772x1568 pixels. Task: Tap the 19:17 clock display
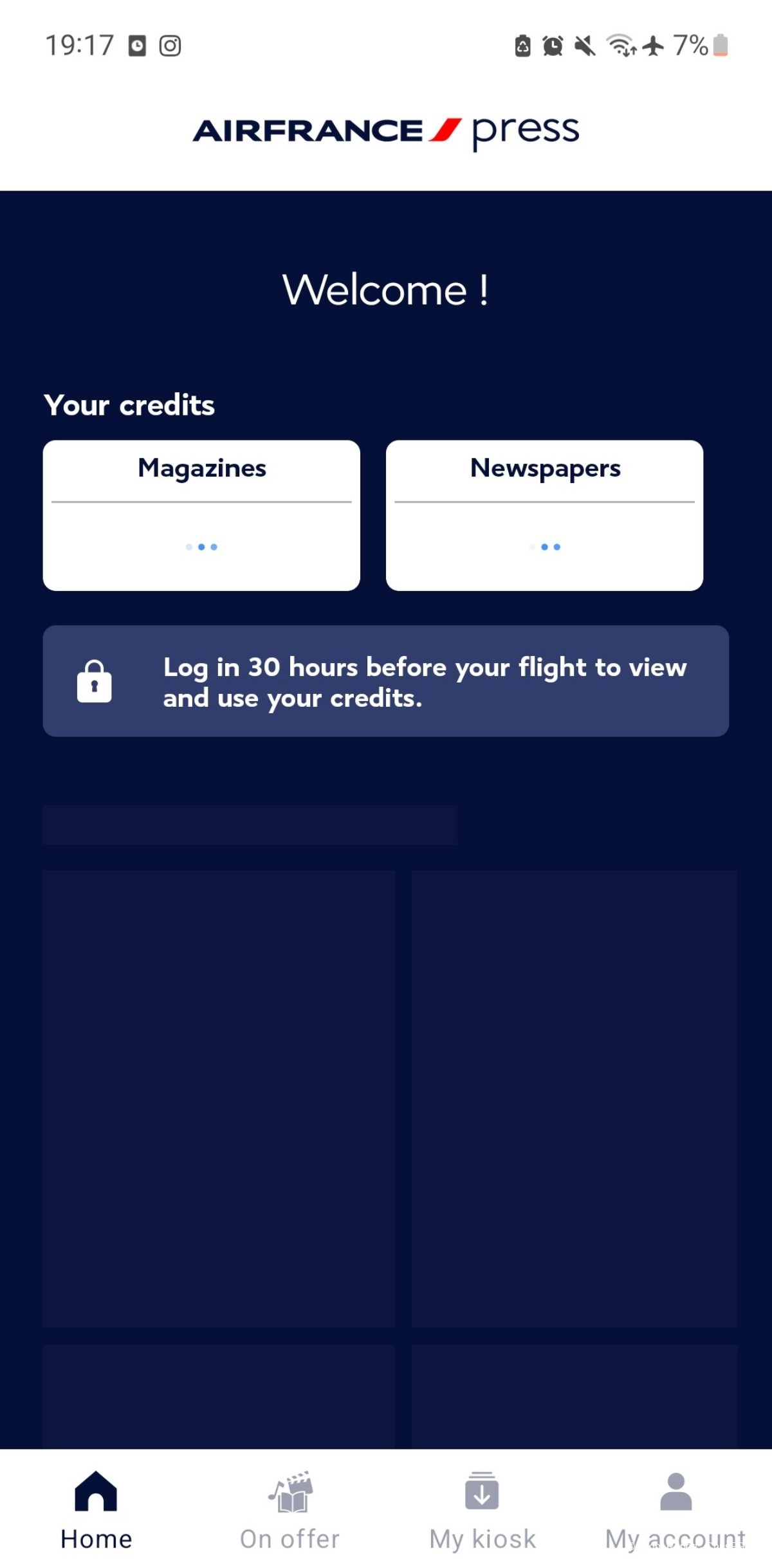pos(80,44)
